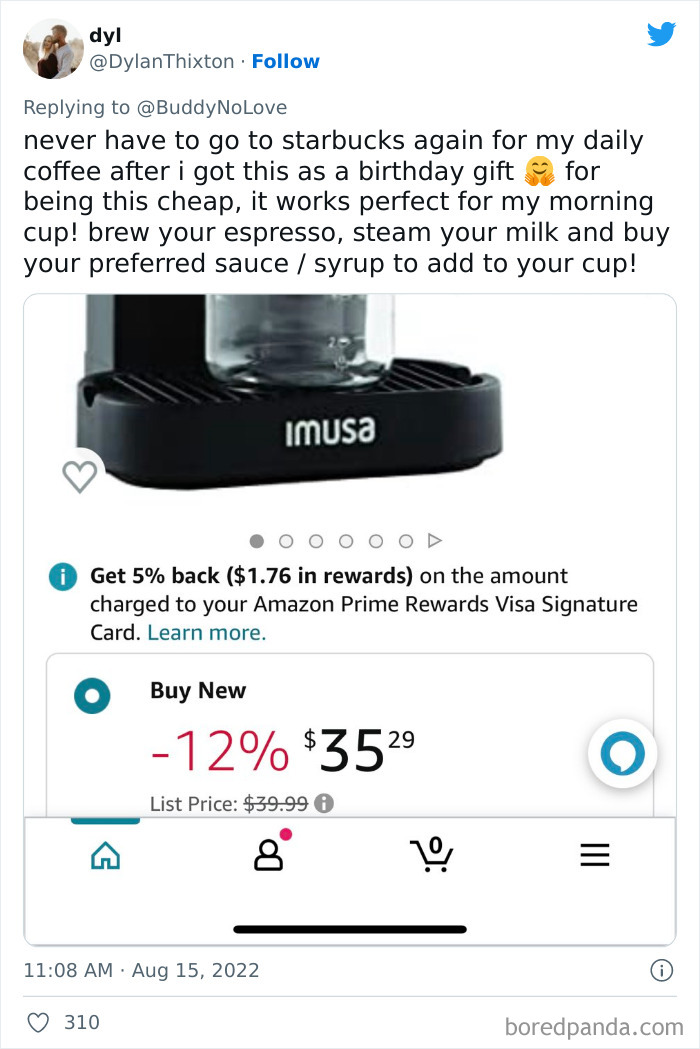Open dyl's profile picture
Screen dimensions: 700x1049
52,49
